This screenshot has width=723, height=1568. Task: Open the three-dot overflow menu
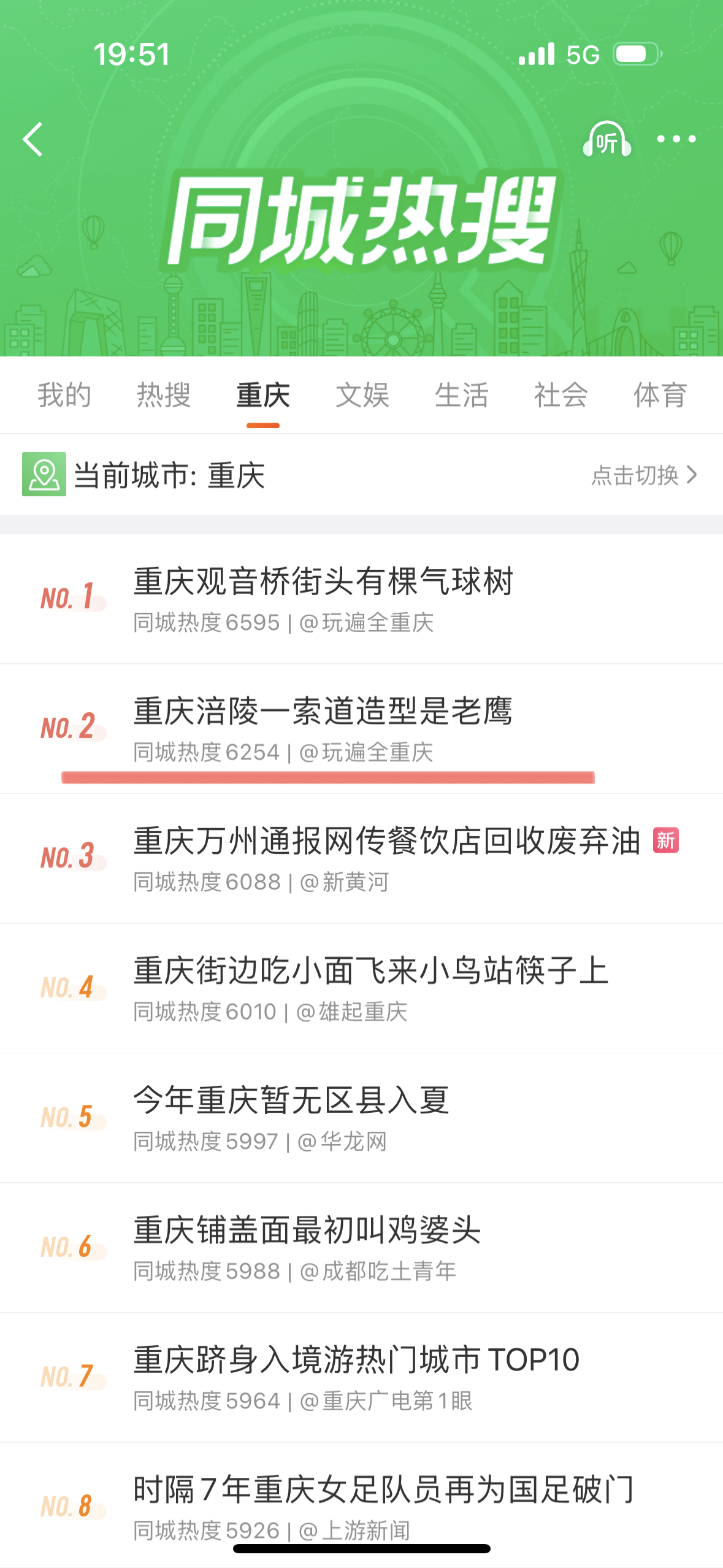click(x=676, y=139)
